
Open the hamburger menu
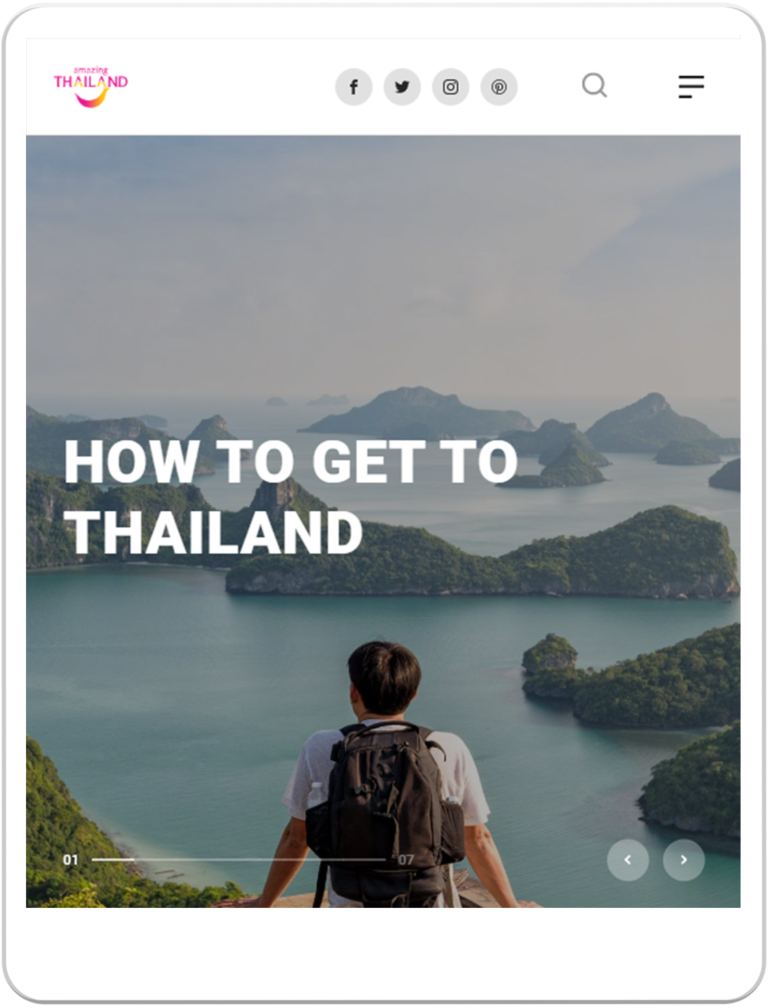point(691,87)
